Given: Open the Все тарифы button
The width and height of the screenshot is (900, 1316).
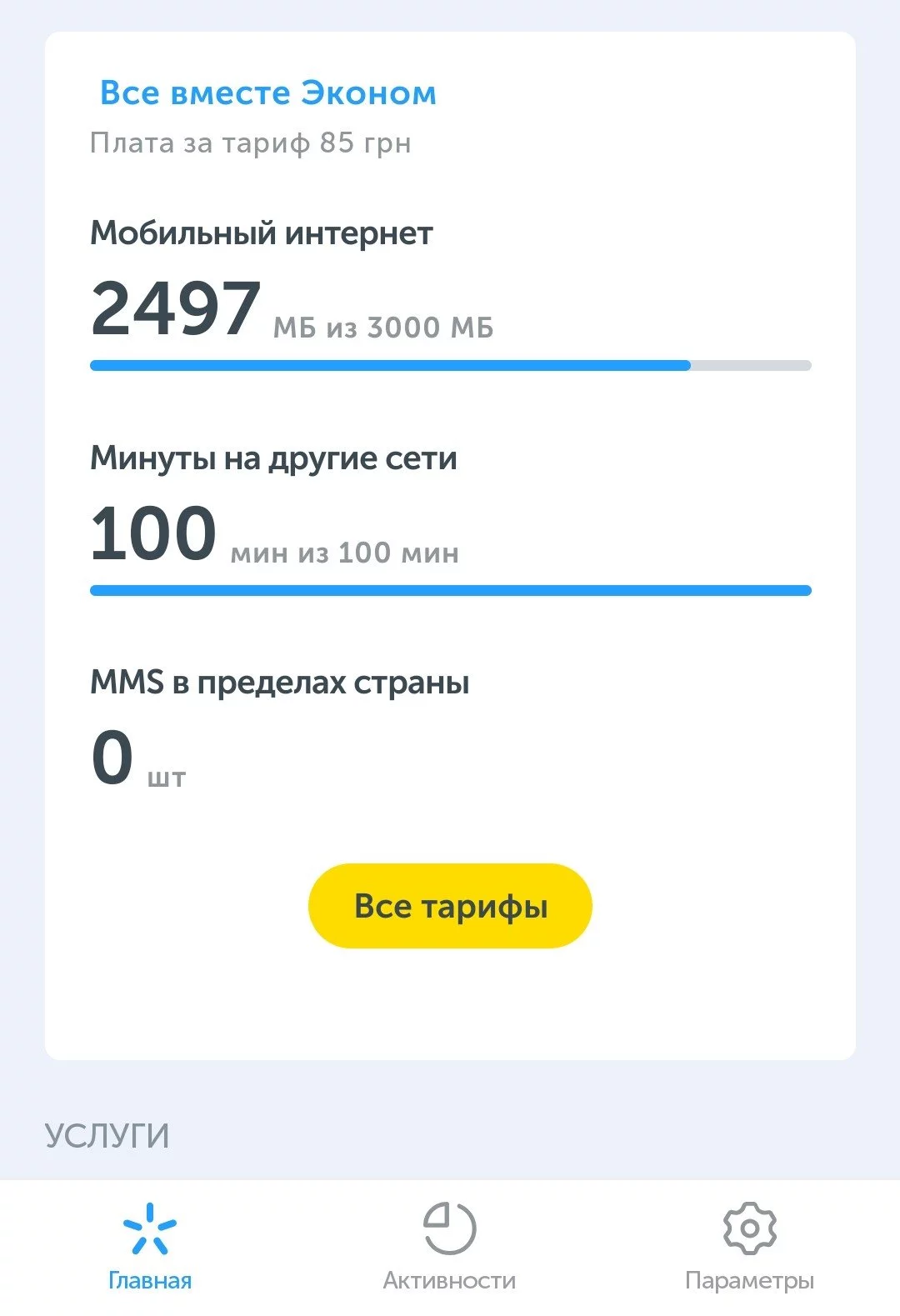Looking at the screenshot, I should coord(450,906).
